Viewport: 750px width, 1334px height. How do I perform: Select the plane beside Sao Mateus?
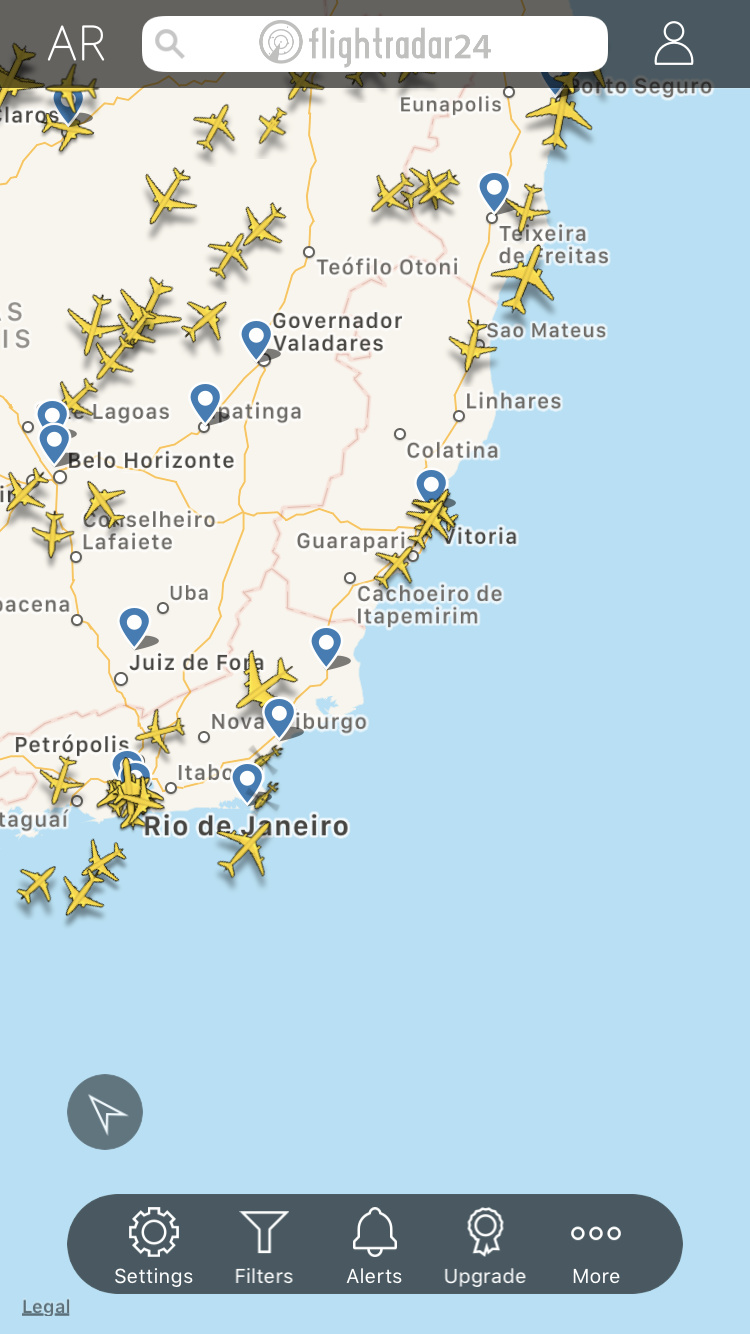(471, 345)
